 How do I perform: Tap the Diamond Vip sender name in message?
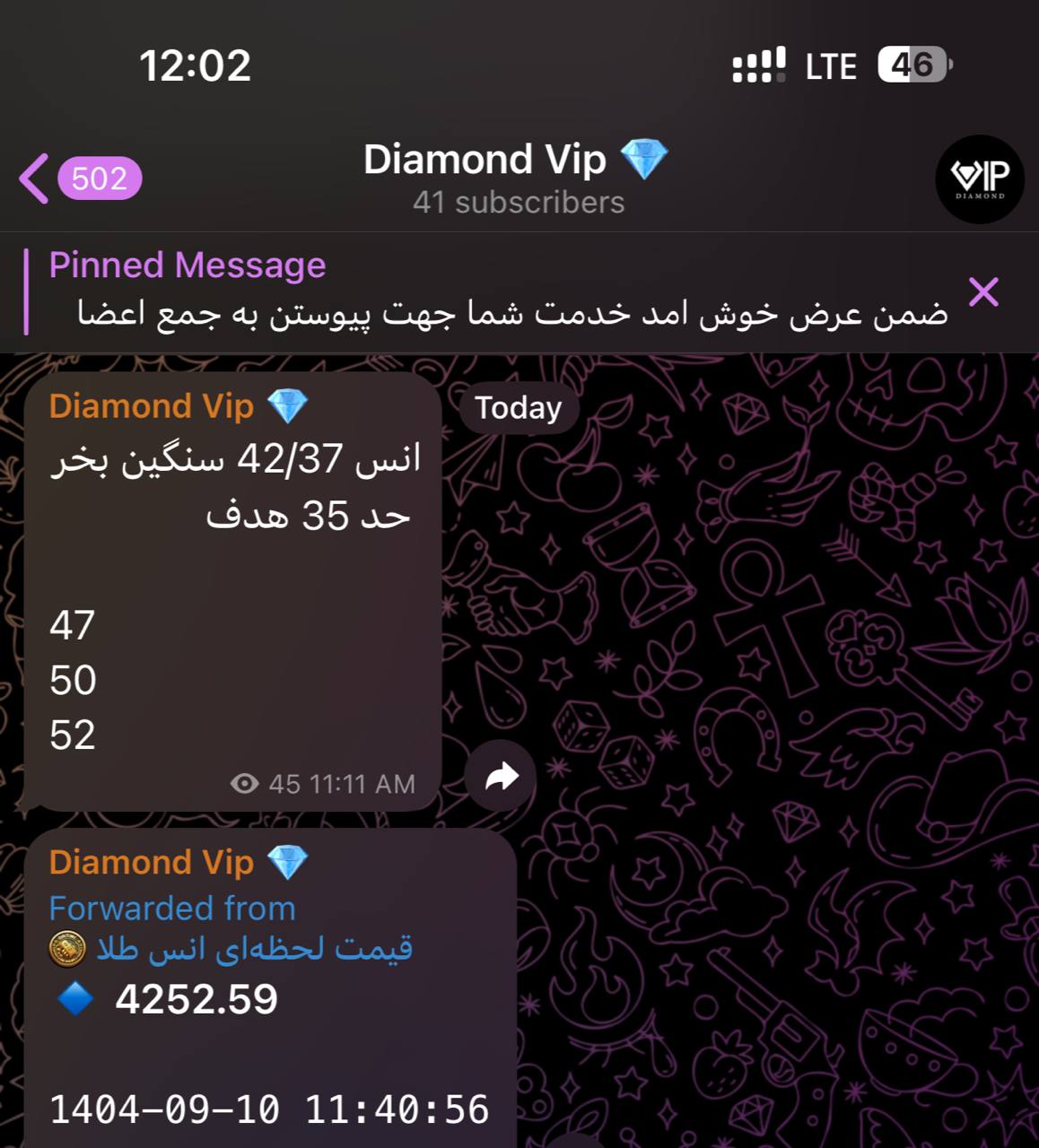[151, 405]
